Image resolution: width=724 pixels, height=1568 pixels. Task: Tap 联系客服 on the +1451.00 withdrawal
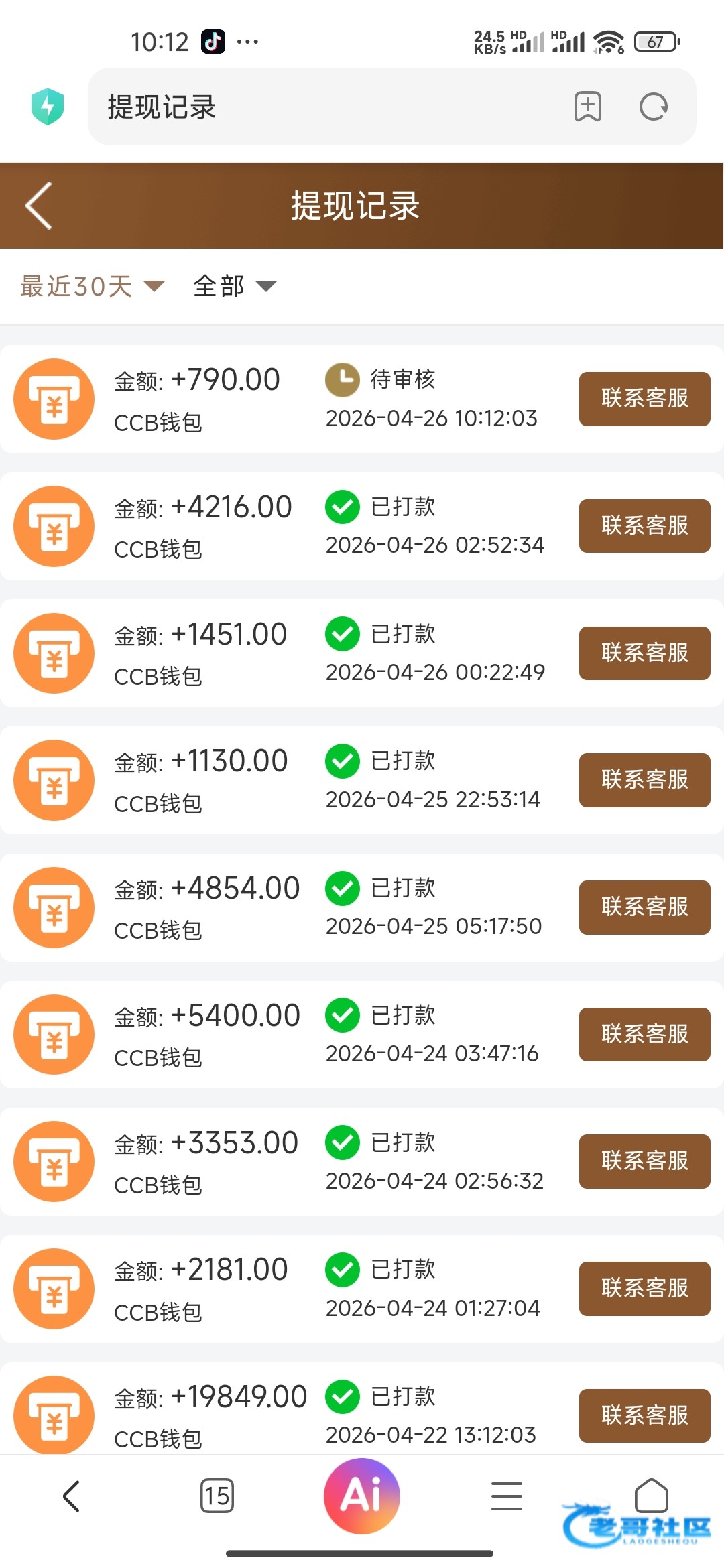644,653
